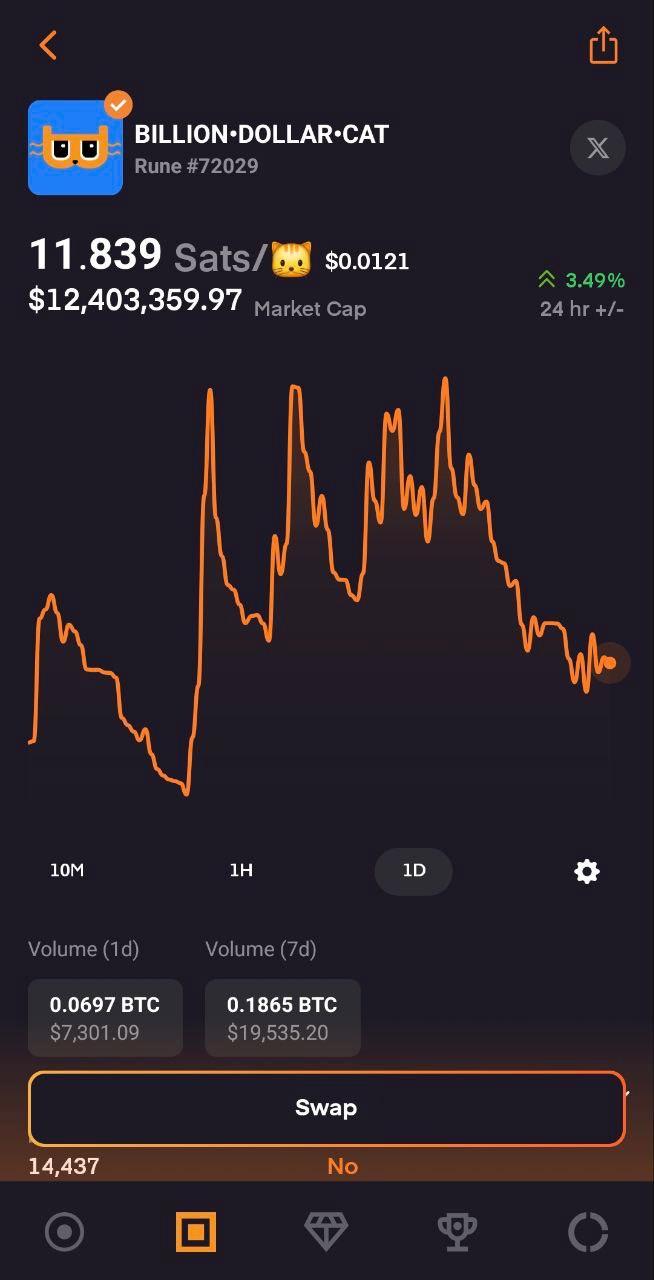Viewport: 654px width, 1280px height.
Task: Switch chart to 10M interval
Action: point(67,870)
